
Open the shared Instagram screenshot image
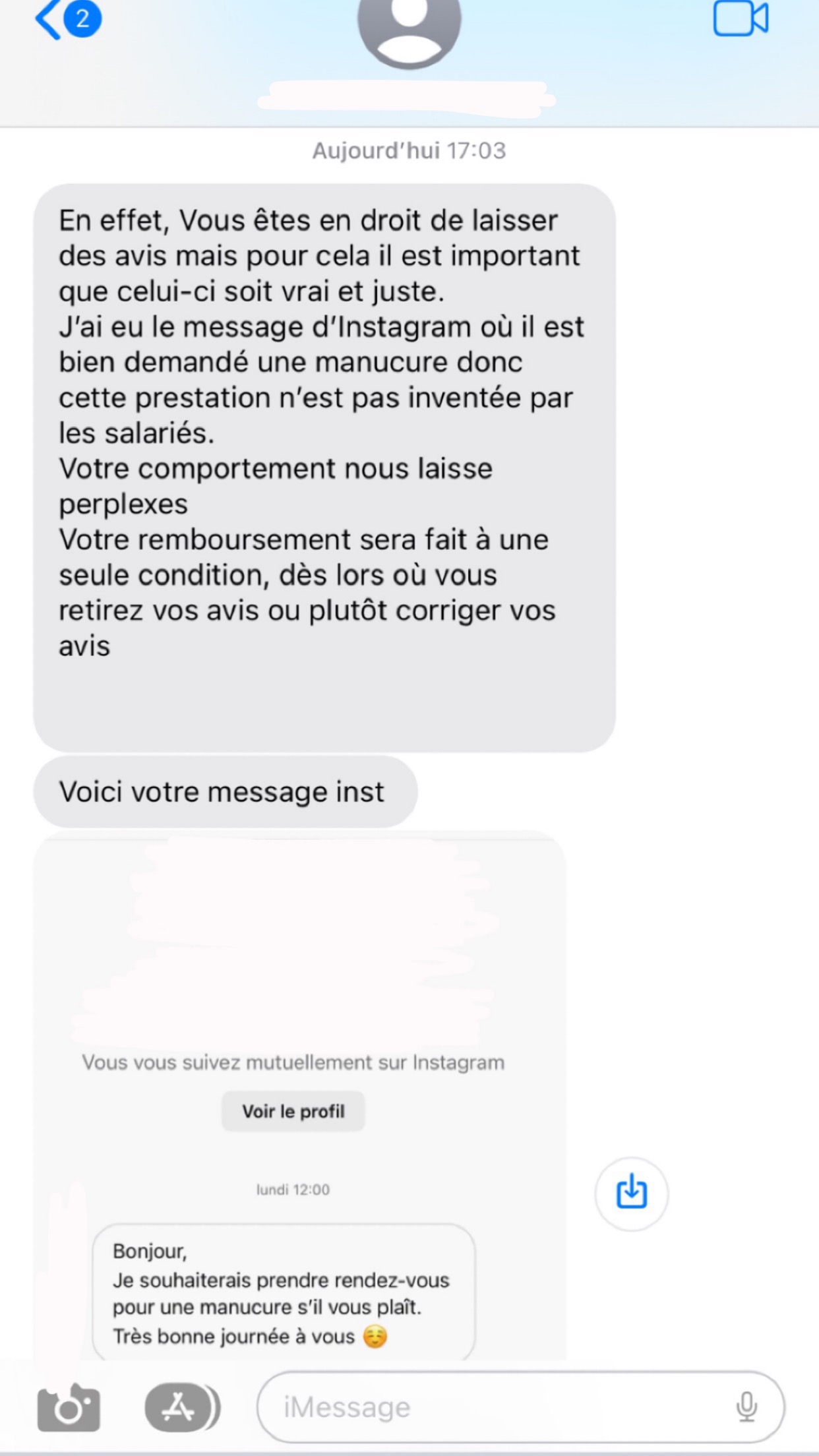coord(300,1095)
